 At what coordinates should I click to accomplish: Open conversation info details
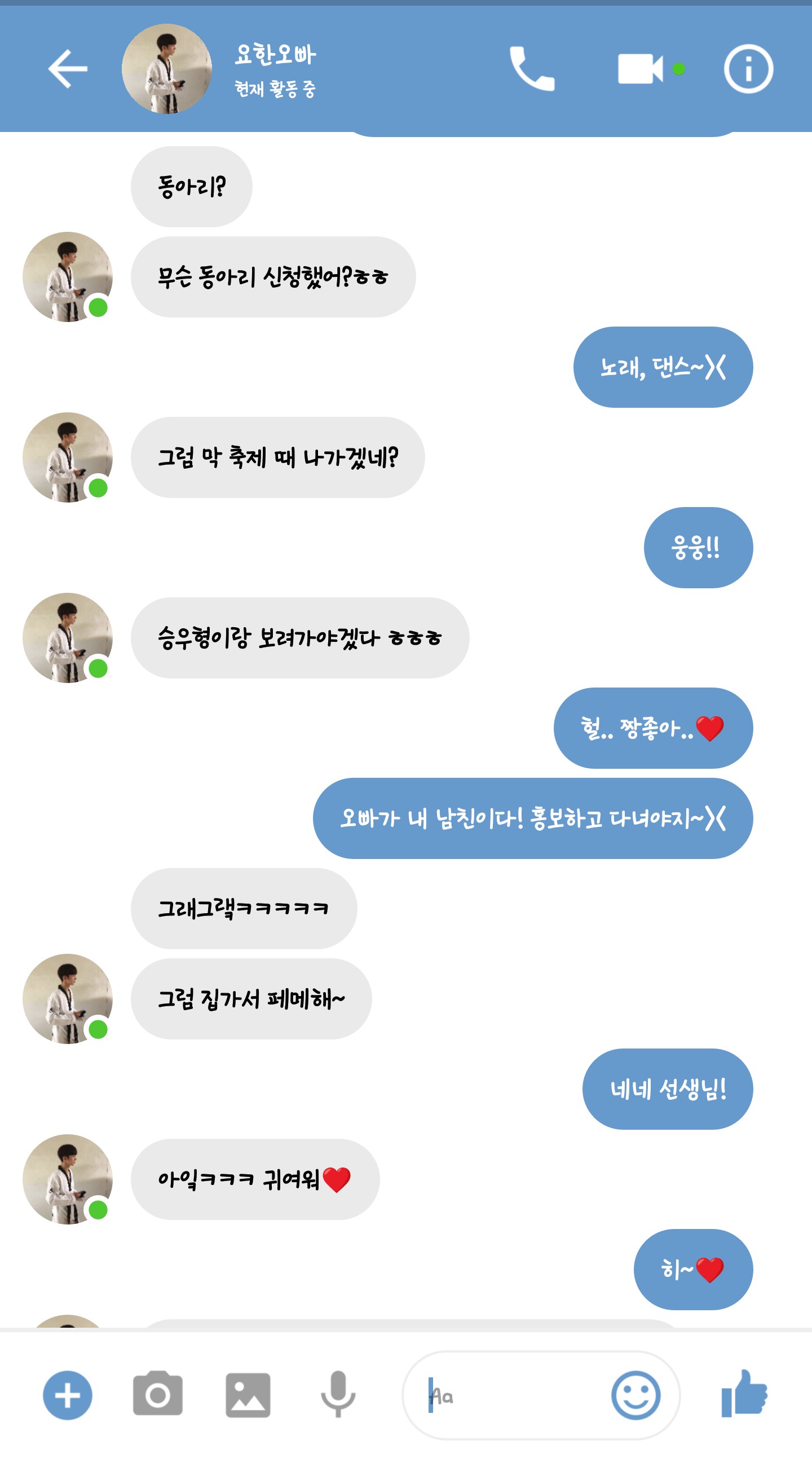(x=748, y=69)
